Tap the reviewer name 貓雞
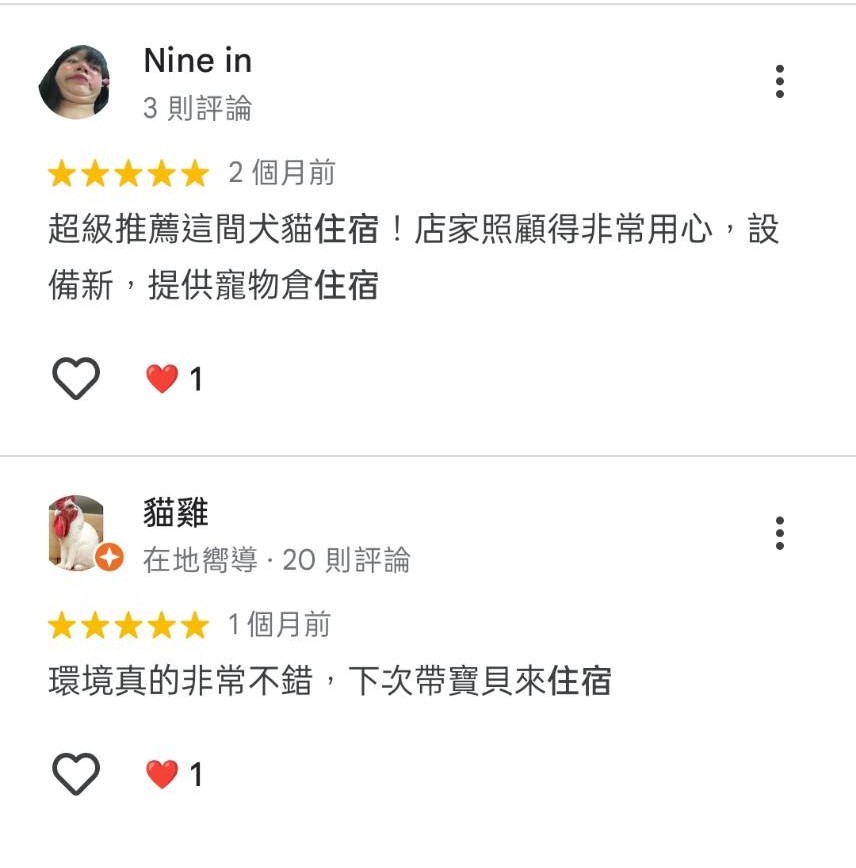This screenshot has width=856, height=868. click(x=176, y=513)
